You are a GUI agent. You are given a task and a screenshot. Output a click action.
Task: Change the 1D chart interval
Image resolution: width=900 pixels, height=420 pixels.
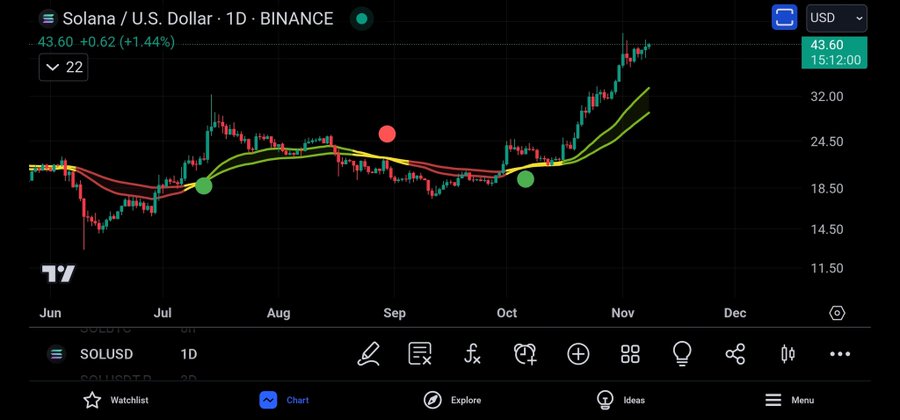pos(188,354)
